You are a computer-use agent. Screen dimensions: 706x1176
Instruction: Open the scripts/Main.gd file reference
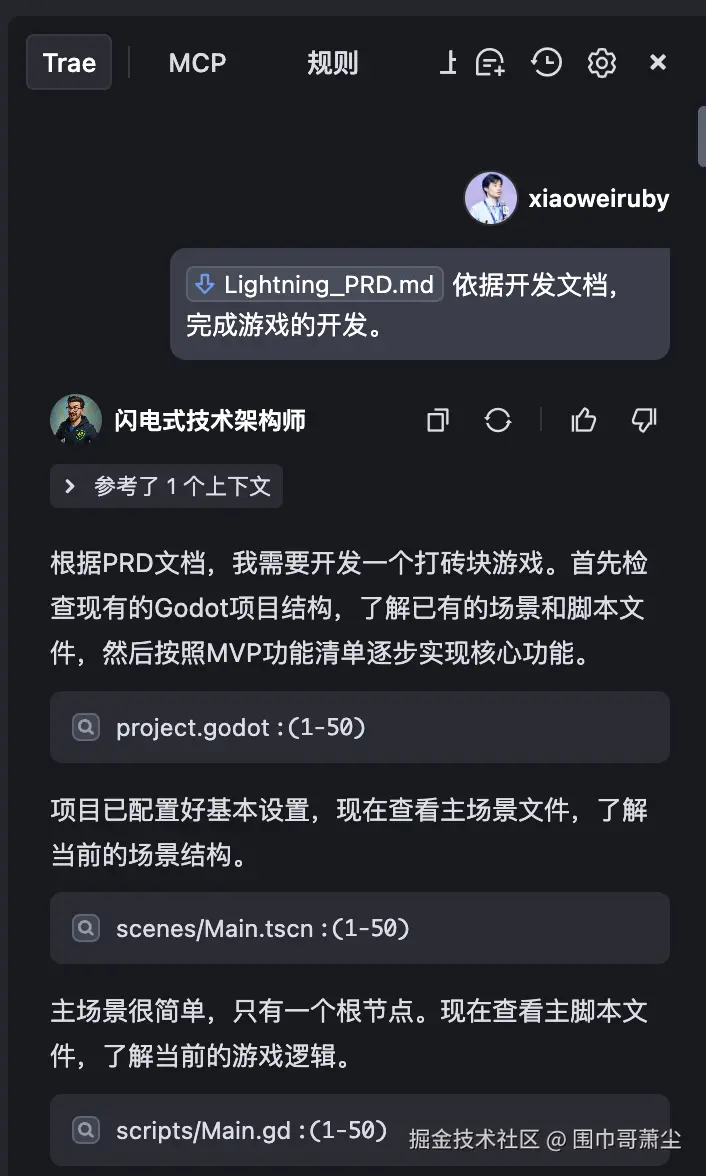click(x=250, y=1131)
